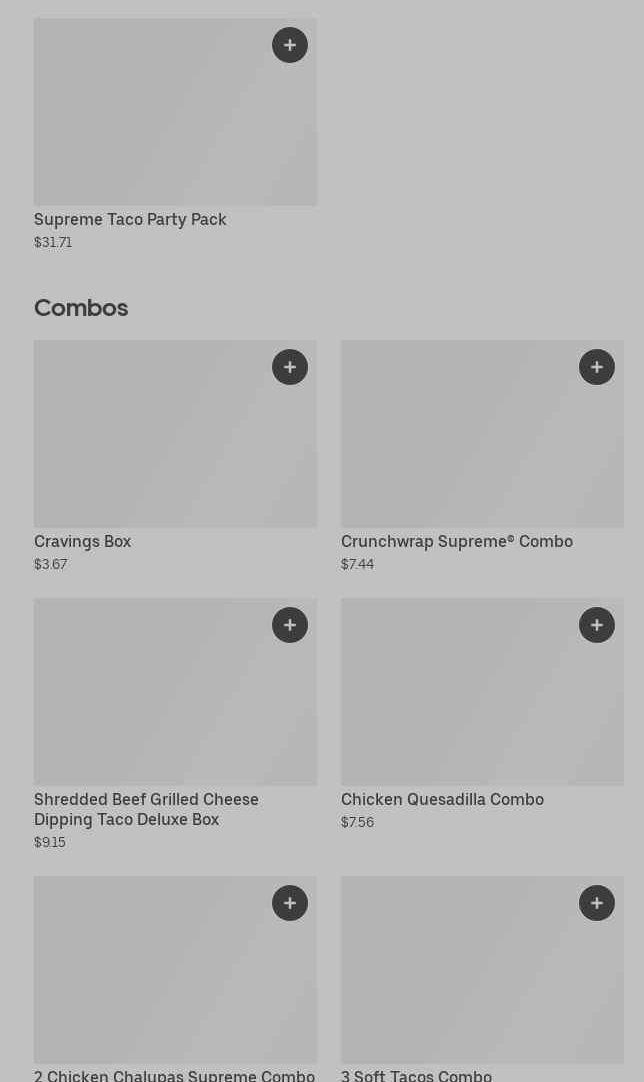Add 3 Soft Tacos Combo to cart
644x1082 pixels.
tap(597, 903)
